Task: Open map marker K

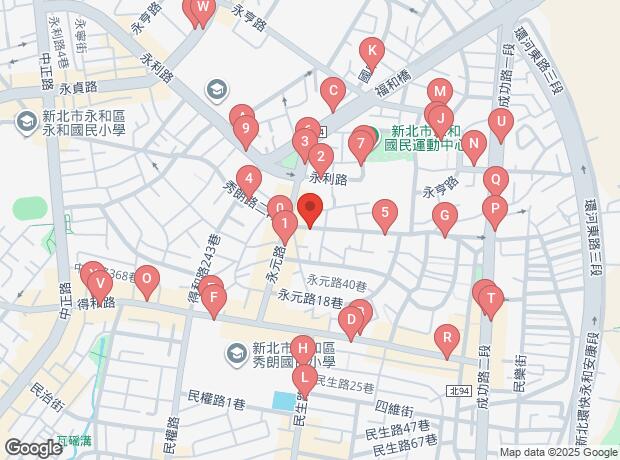Action: [372, 53]
